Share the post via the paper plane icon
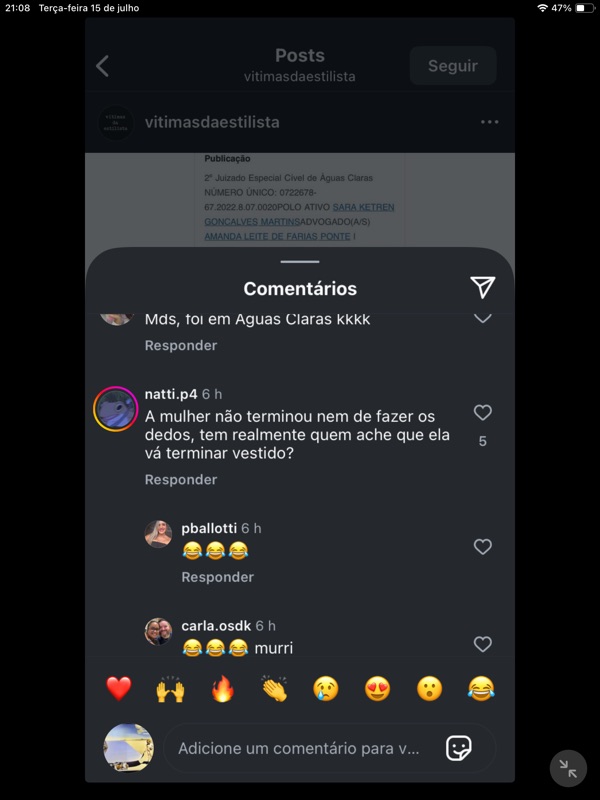Viewport: 600px width, 800px height. (x=482, y=288)
